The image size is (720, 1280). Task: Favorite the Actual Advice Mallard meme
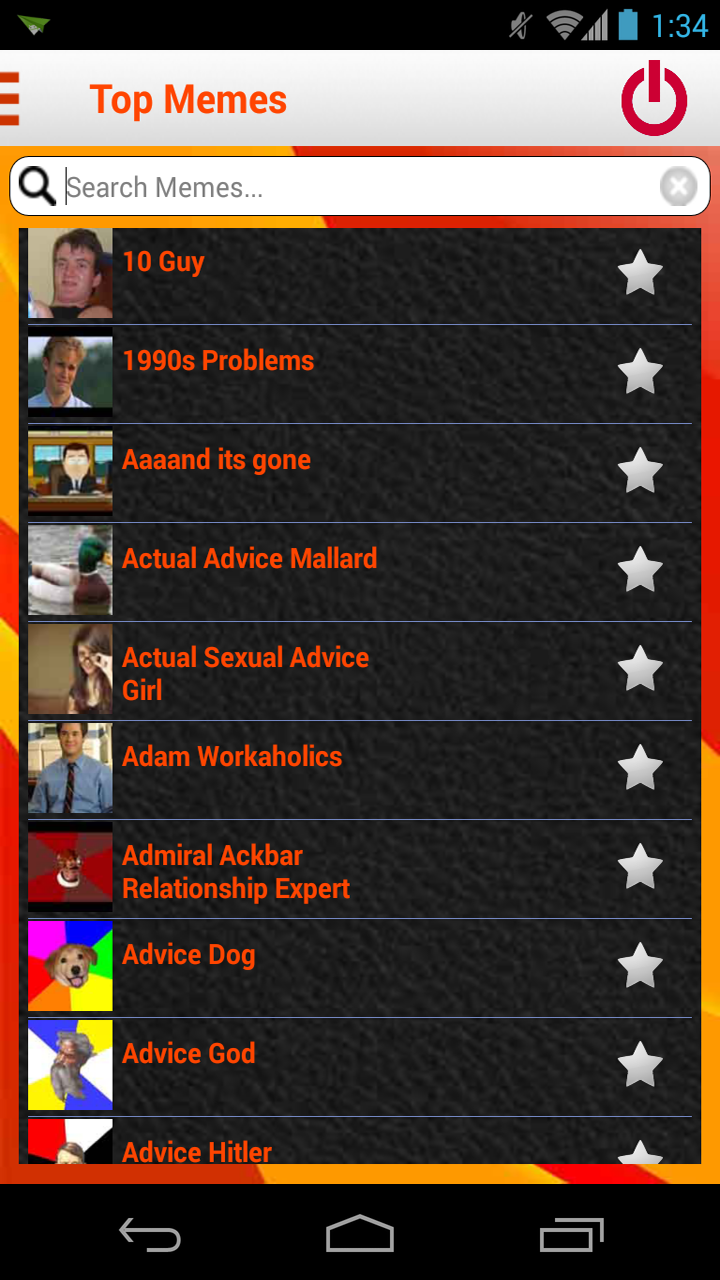[x=640, y=570]
